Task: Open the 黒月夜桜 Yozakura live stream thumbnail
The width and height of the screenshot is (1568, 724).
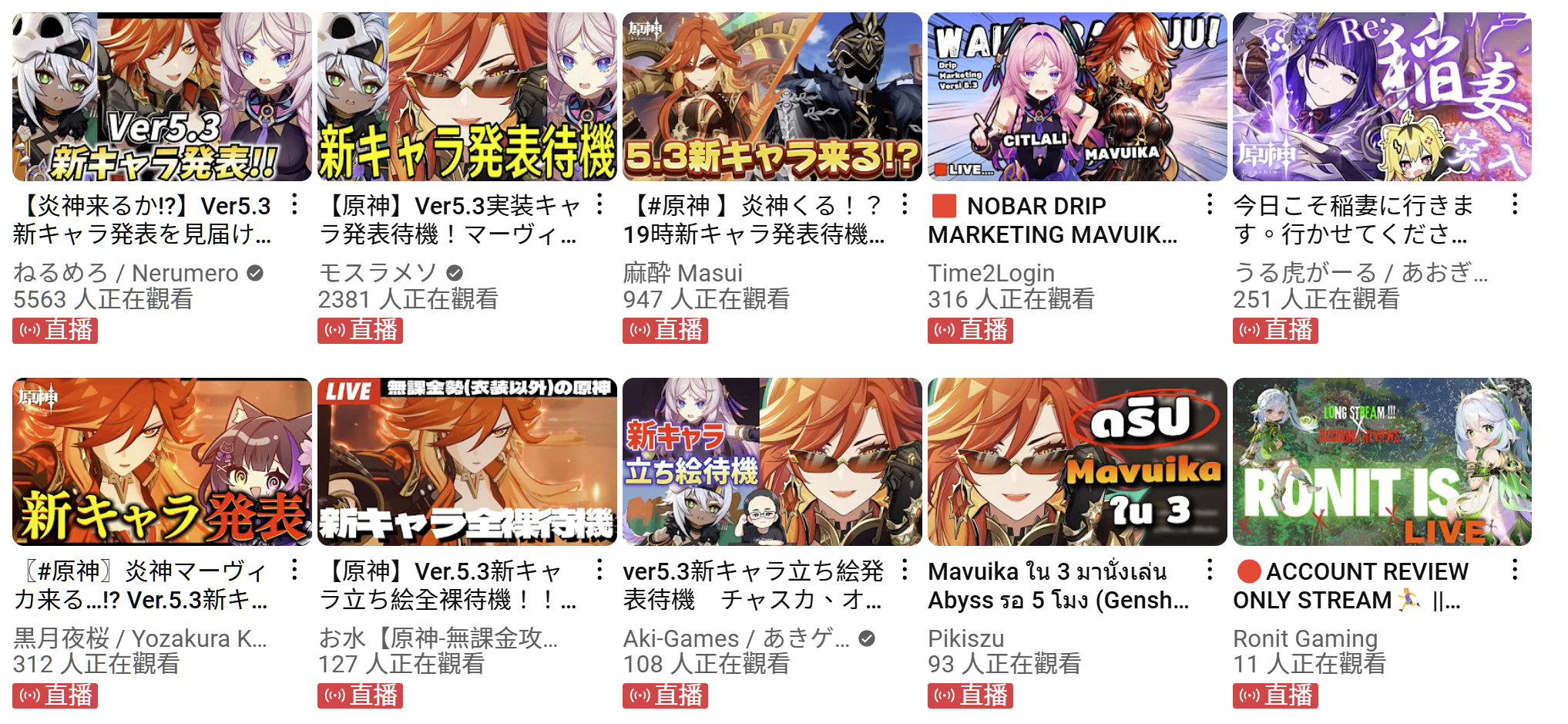Action: (x=162, y=462)
